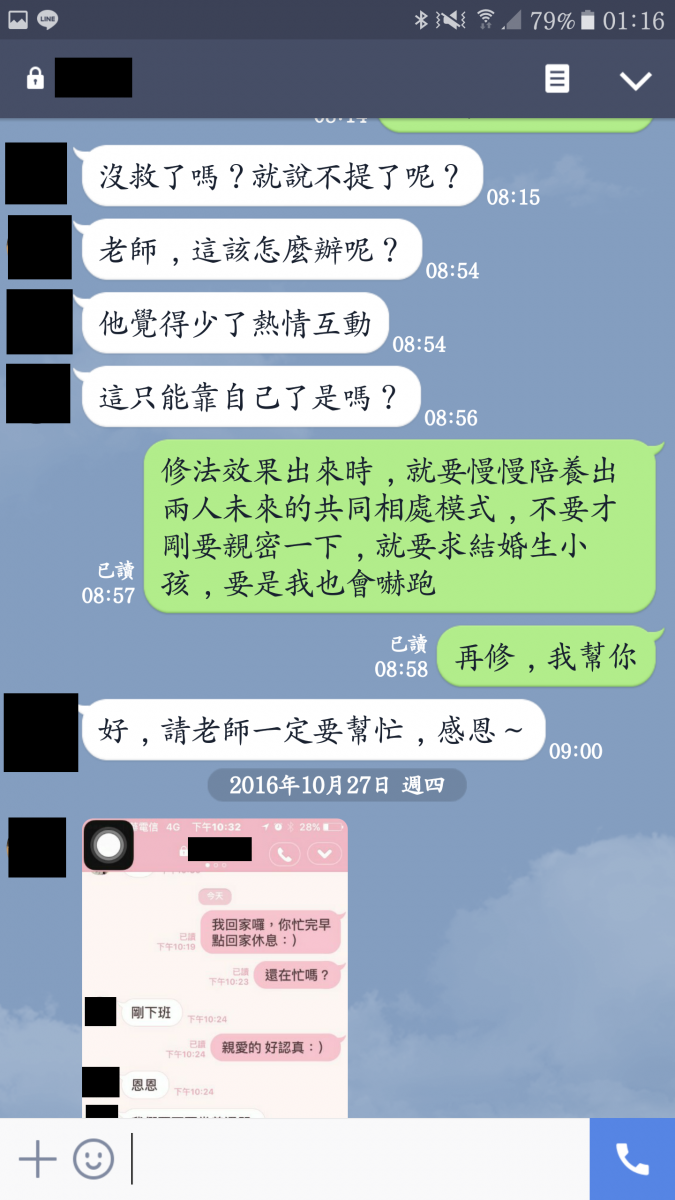Image resolution: width=675 pixels, height=1200 pixels.
Task: Open the shared screenshot image
Action: [x=215, y=967]
